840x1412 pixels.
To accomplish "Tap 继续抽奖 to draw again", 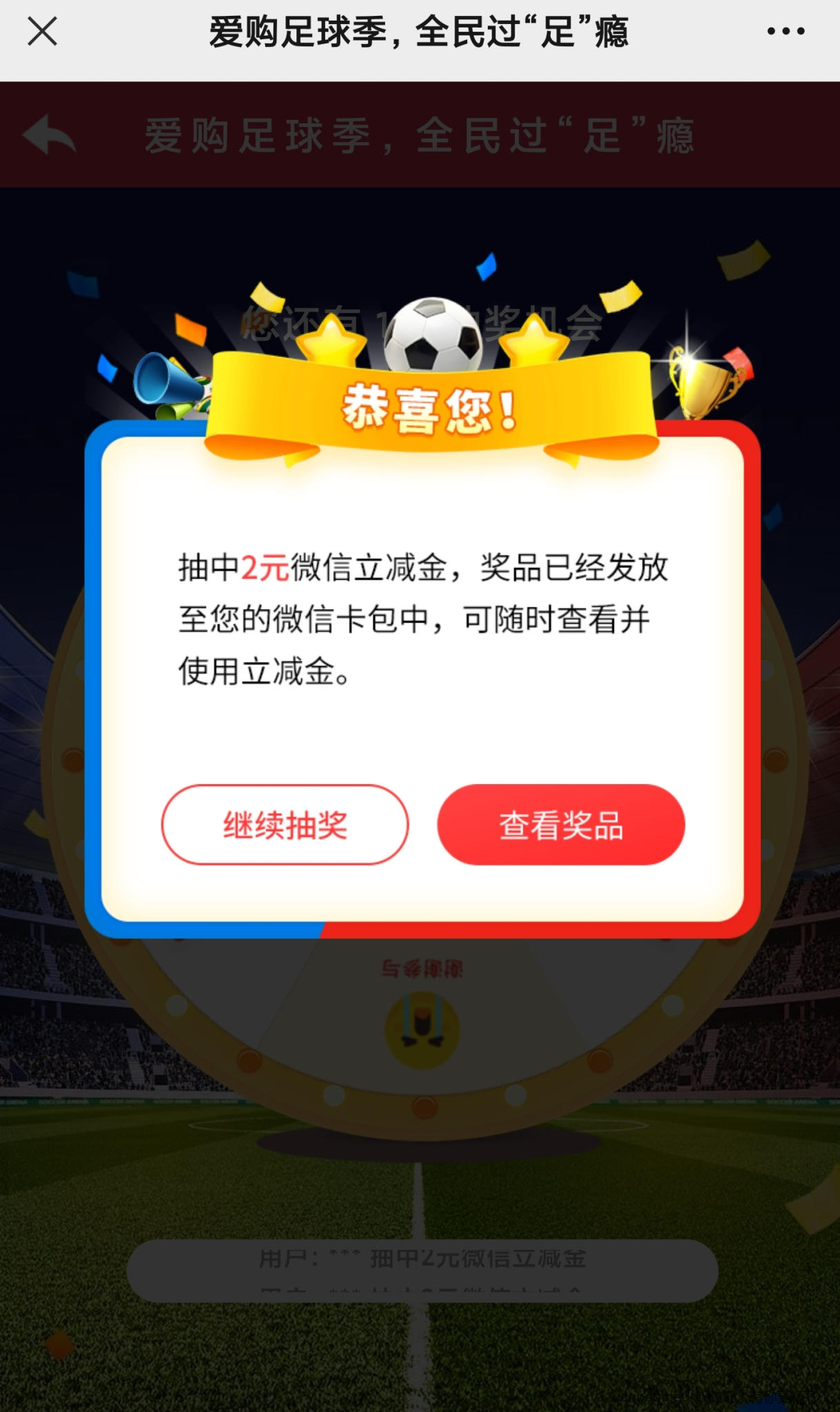I will 285,825.
